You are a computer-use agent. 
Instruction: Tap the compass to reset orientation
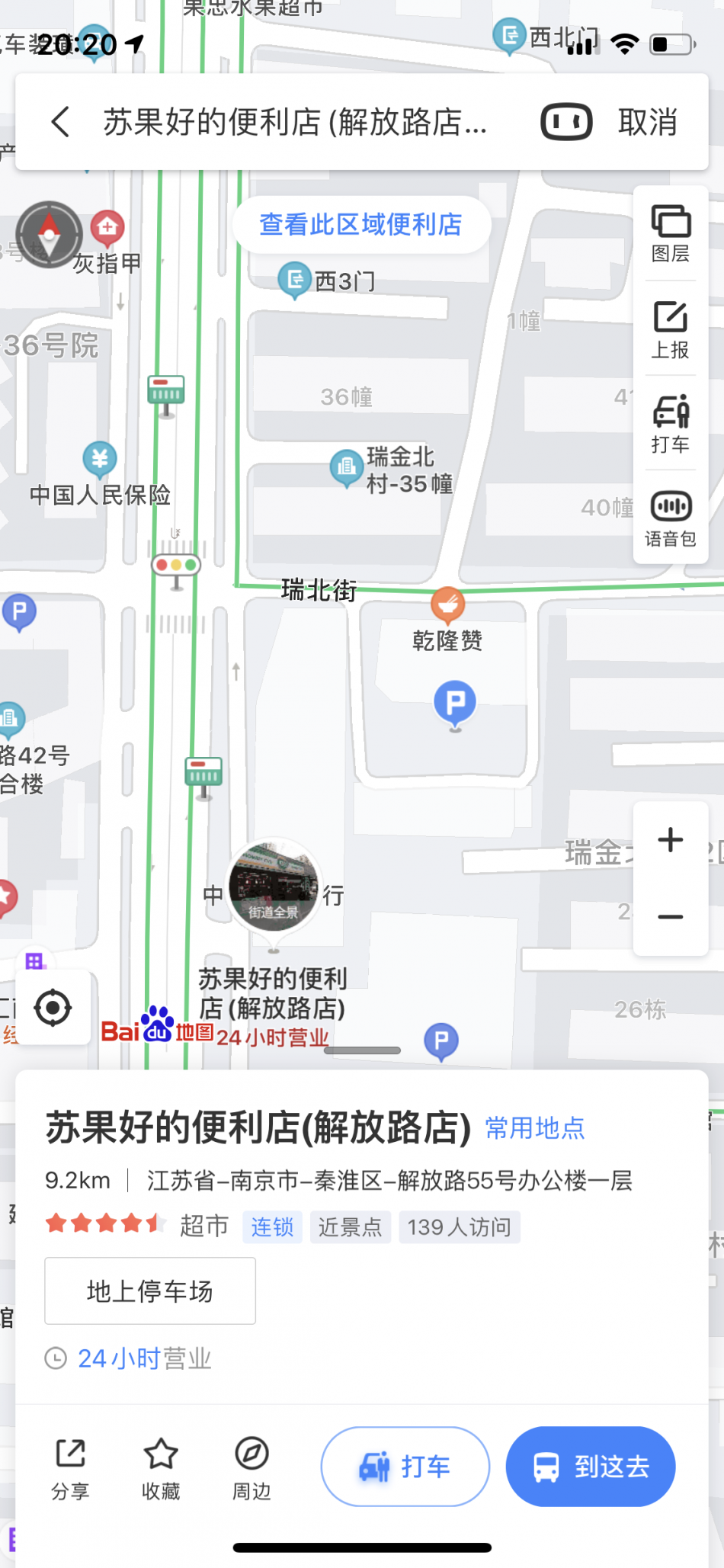click(50, 234)
